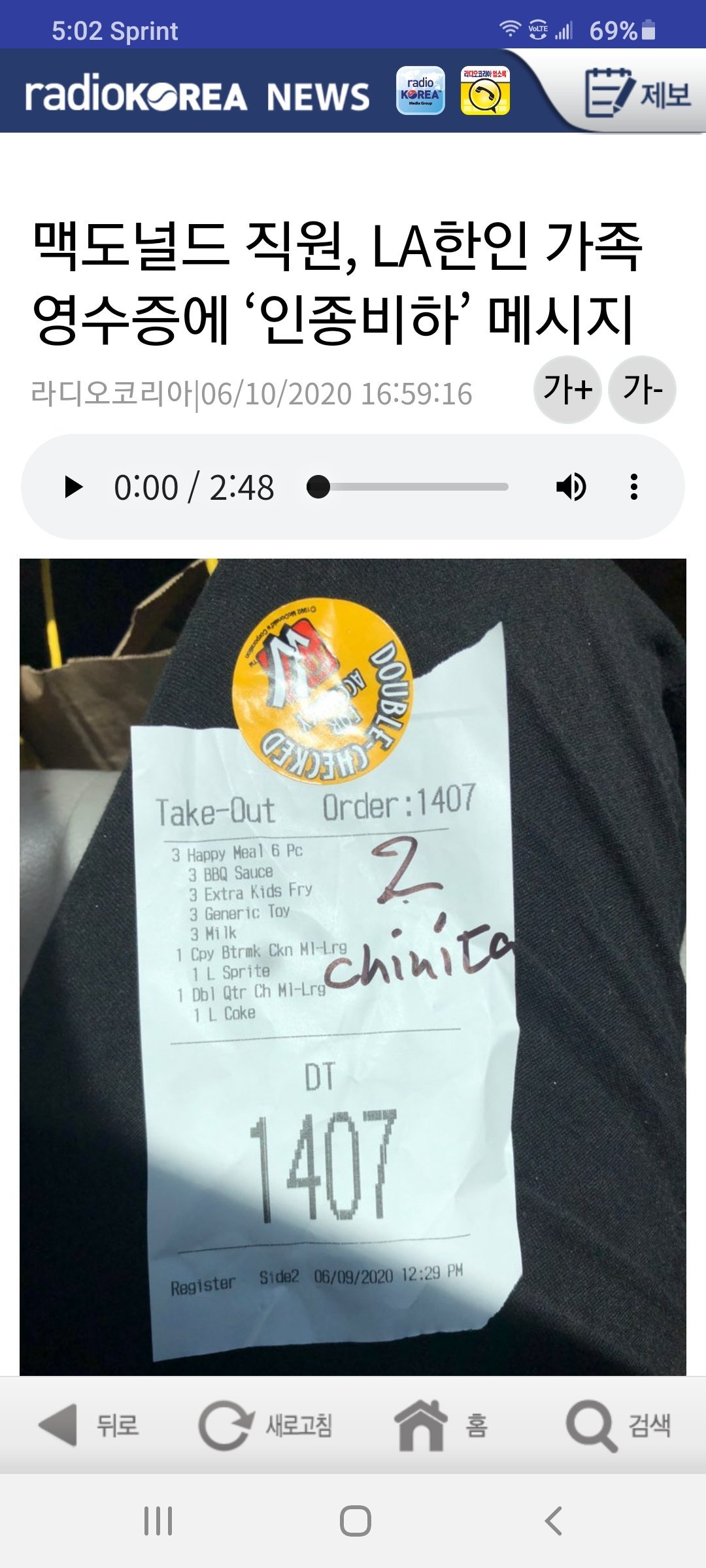706x1568 pixels.
Task: Tap the system home button
Action: (355, 1521)
